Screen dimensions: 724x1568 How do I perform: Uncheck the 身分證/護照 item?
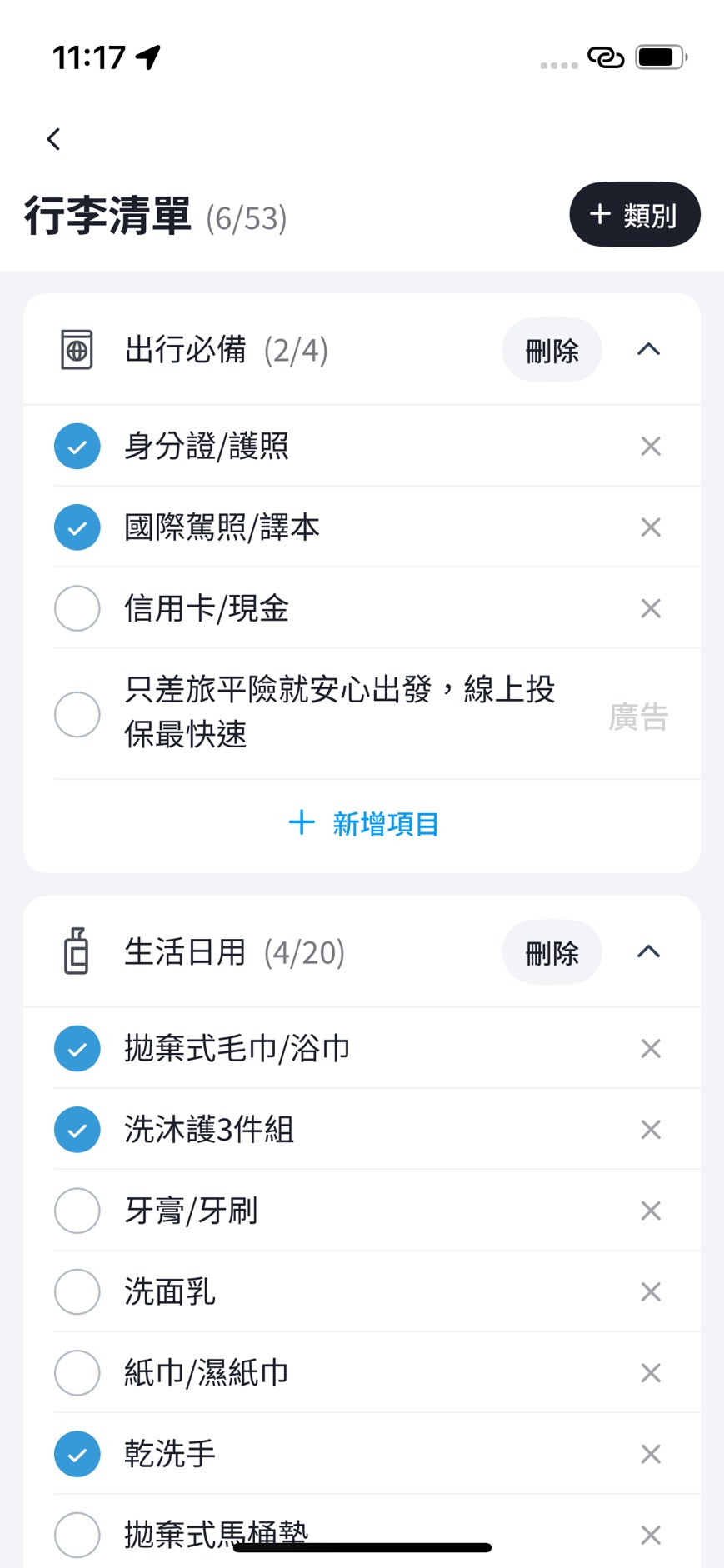pos(76,447)
